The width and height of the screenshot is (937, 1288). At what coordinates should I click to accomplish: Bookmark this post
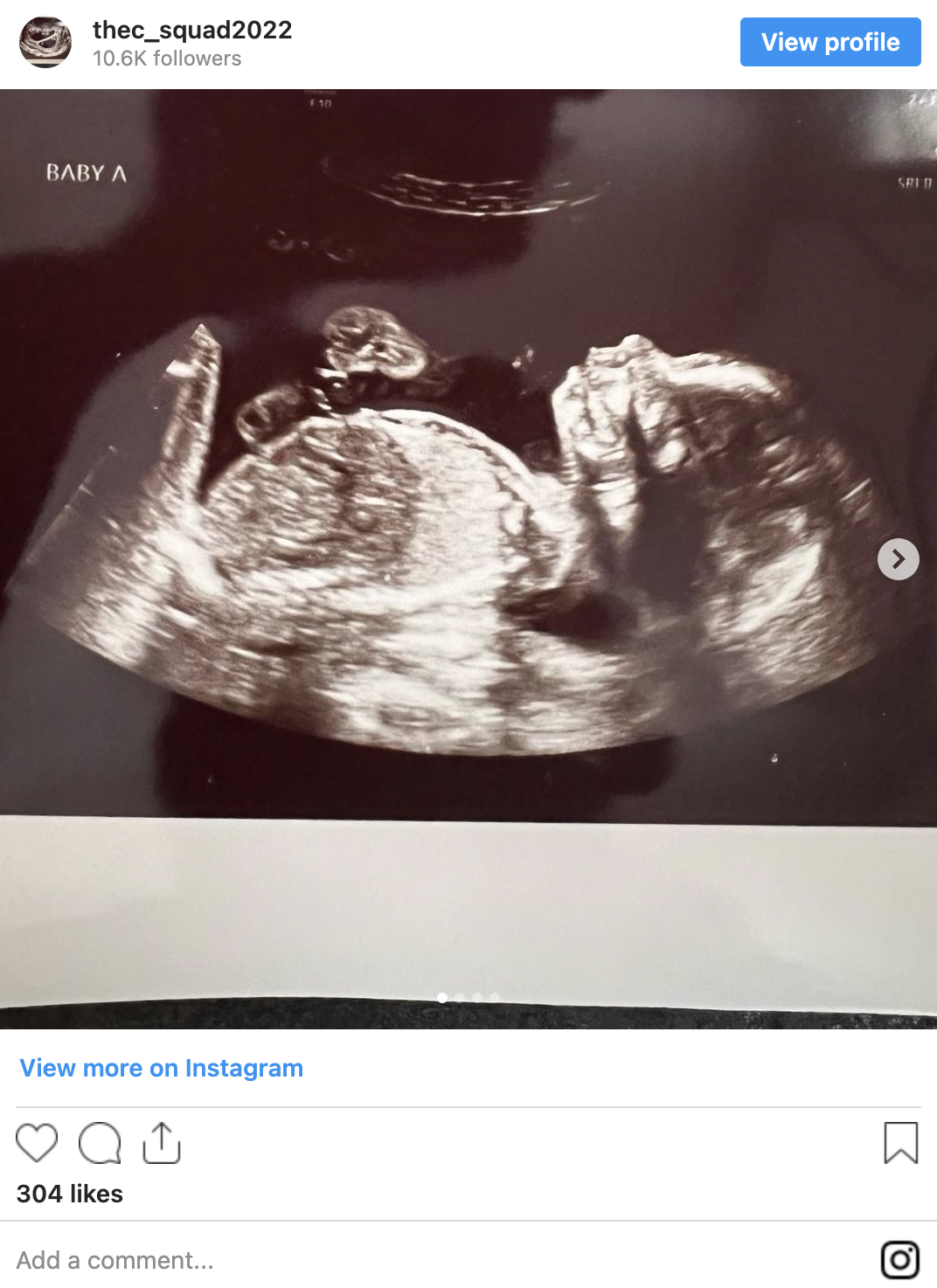(x=900, y=1143)
